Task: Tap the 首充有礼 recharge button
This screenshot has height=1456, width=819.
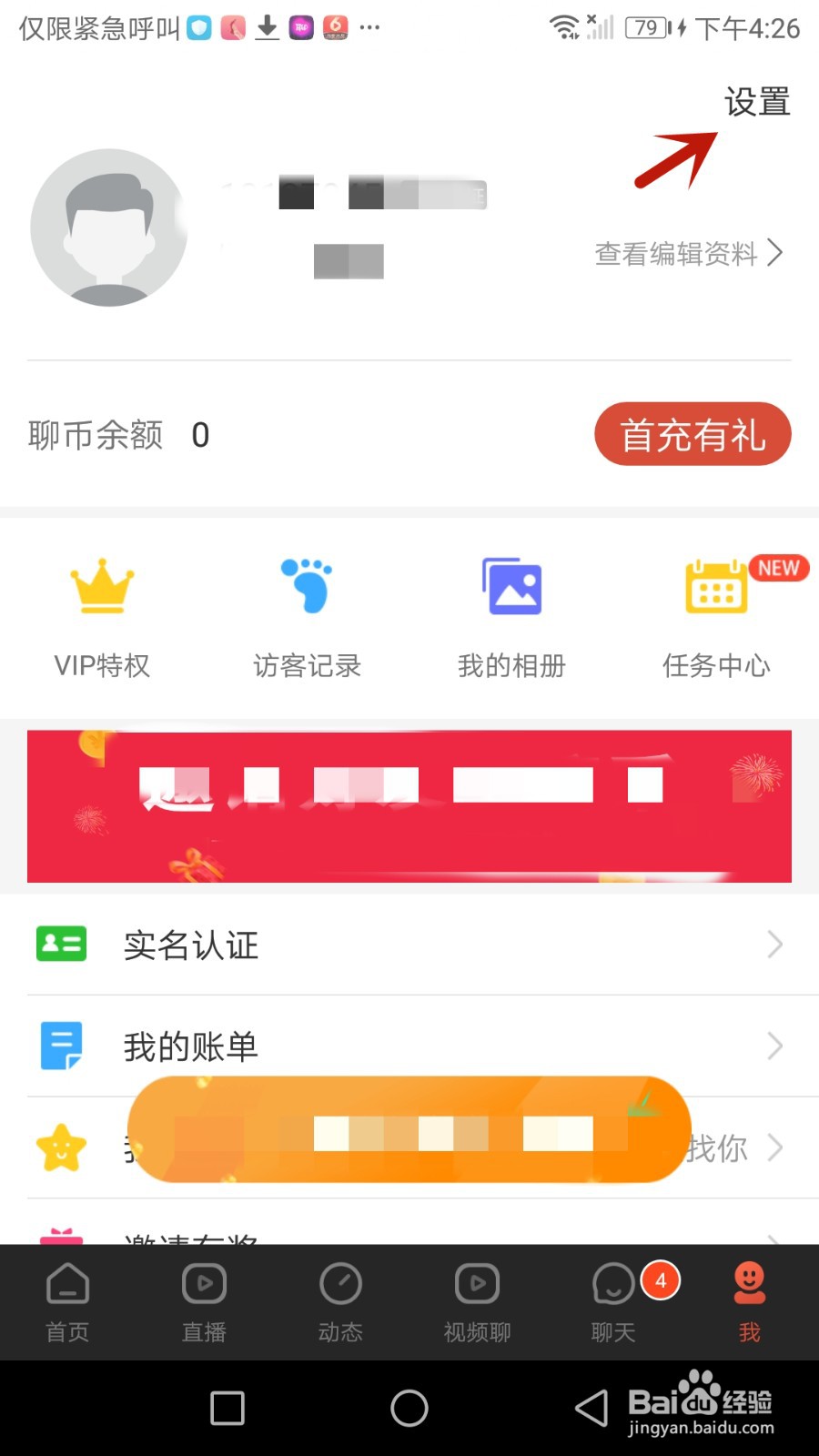Action: pos(693,434)
